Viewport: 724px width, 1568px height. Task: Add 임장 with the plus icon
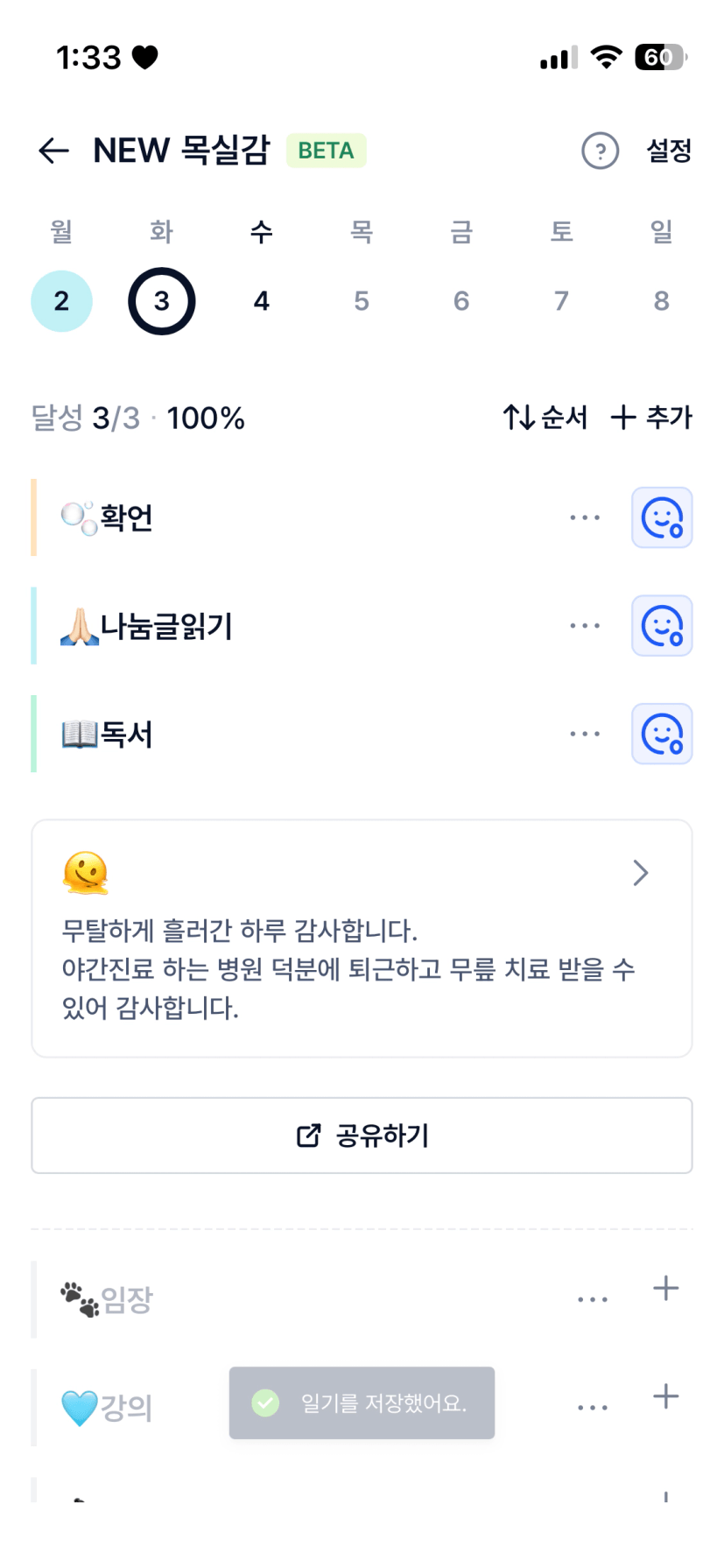(665, 1289)
